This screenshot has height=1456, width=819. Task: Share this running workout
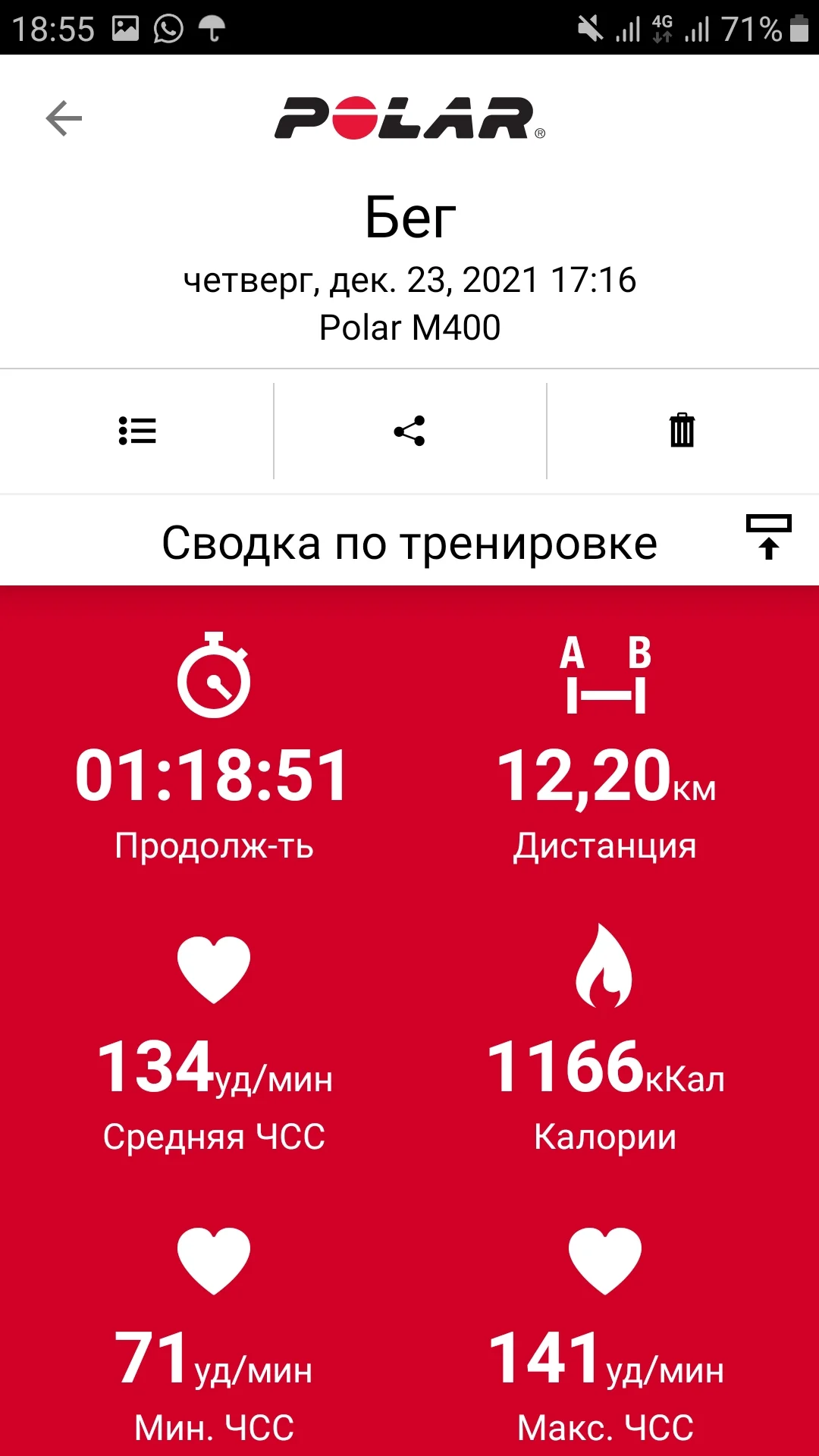(409, 431)
